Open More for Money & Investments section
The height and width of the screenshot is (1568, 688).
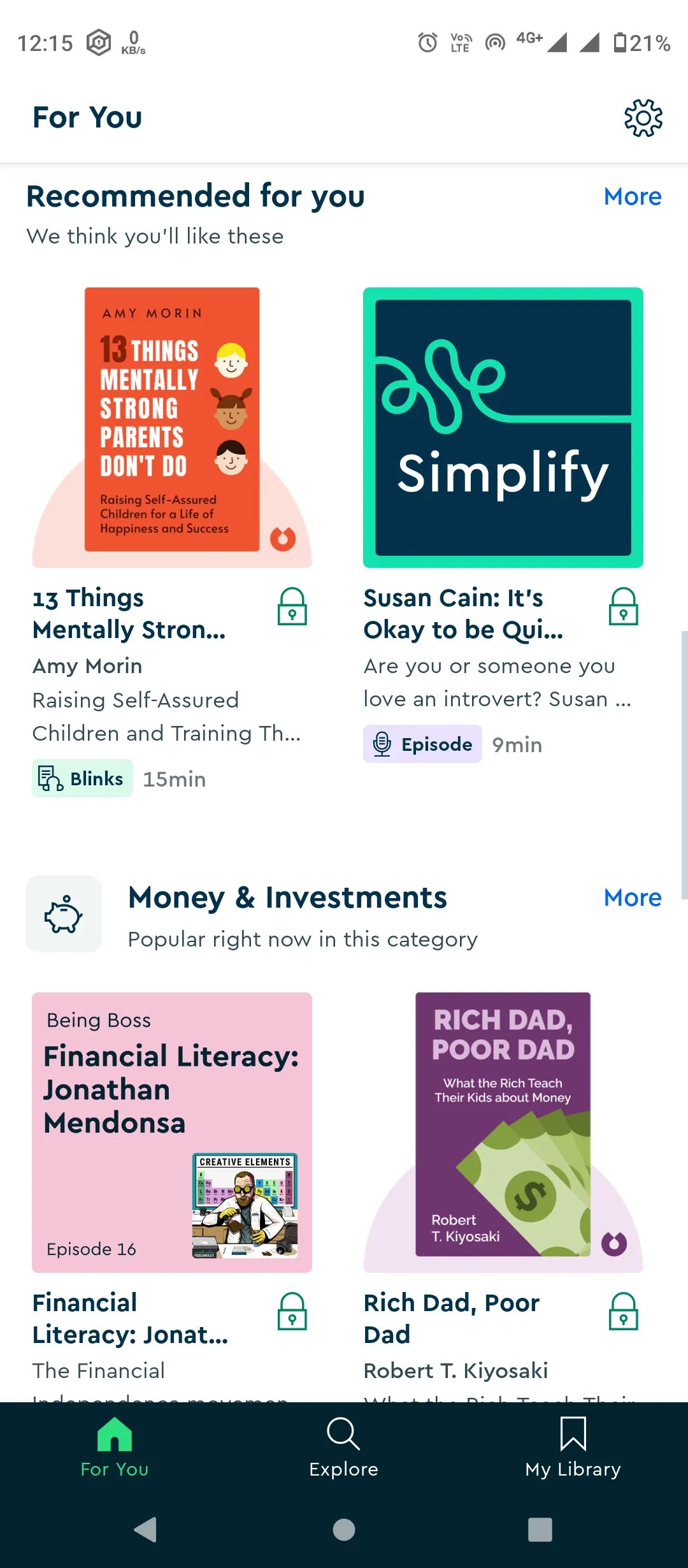(x=632, y=897)
